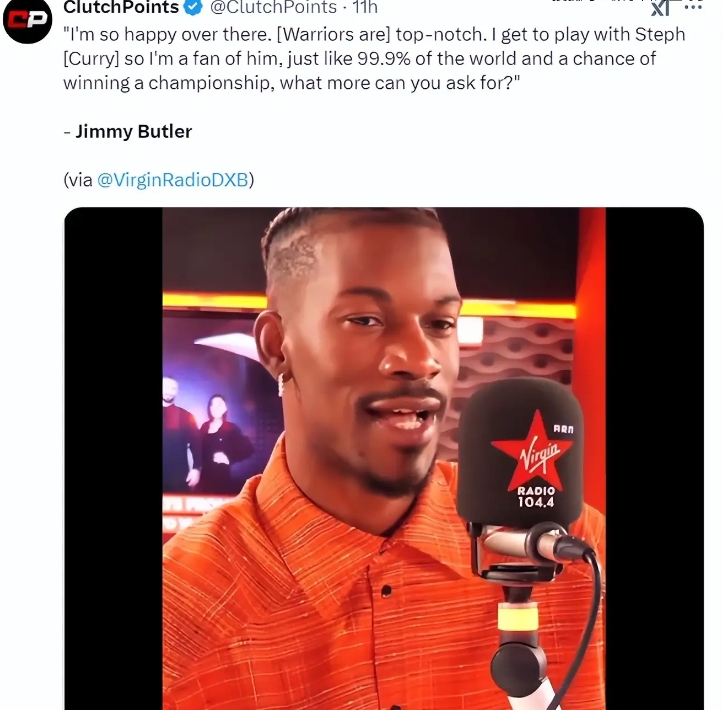
Task: Open the @ClutchPoints account name
Action: [x=273, y=8]
